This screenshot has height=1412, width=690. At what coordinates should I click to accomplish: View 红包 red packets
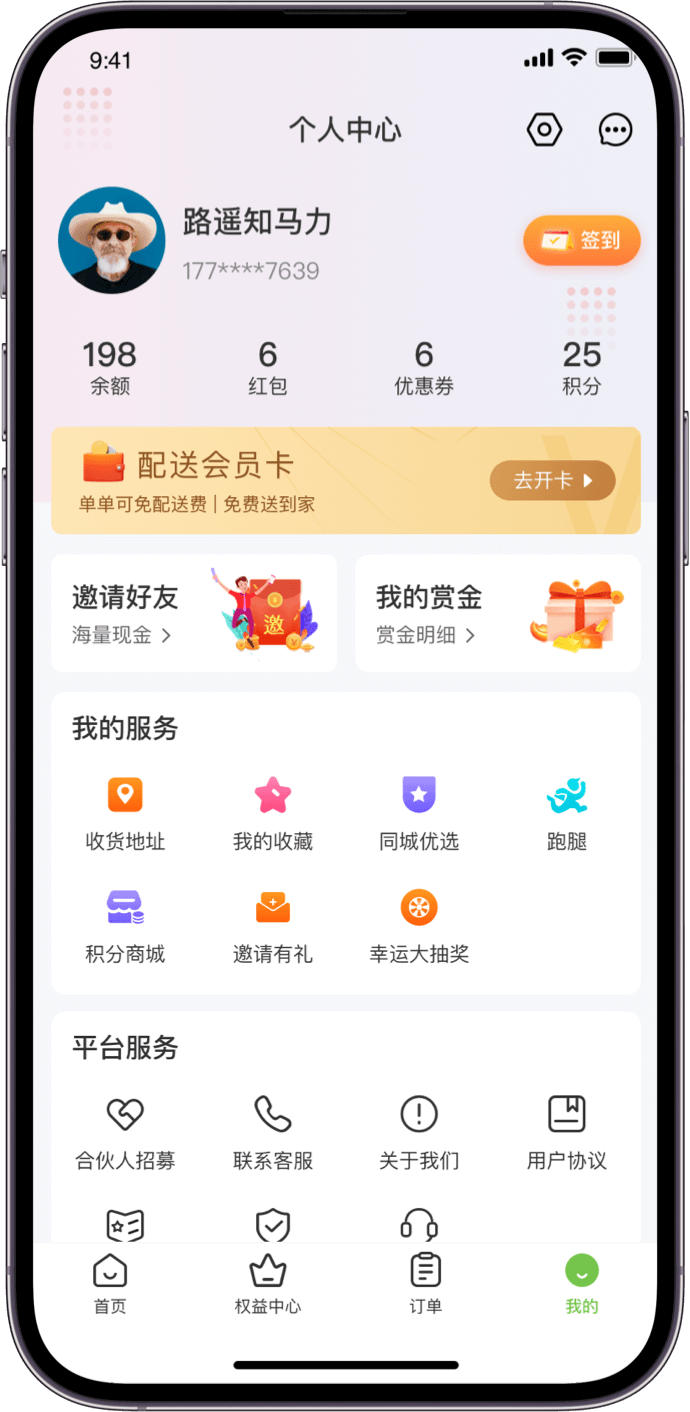coord(267,367)
